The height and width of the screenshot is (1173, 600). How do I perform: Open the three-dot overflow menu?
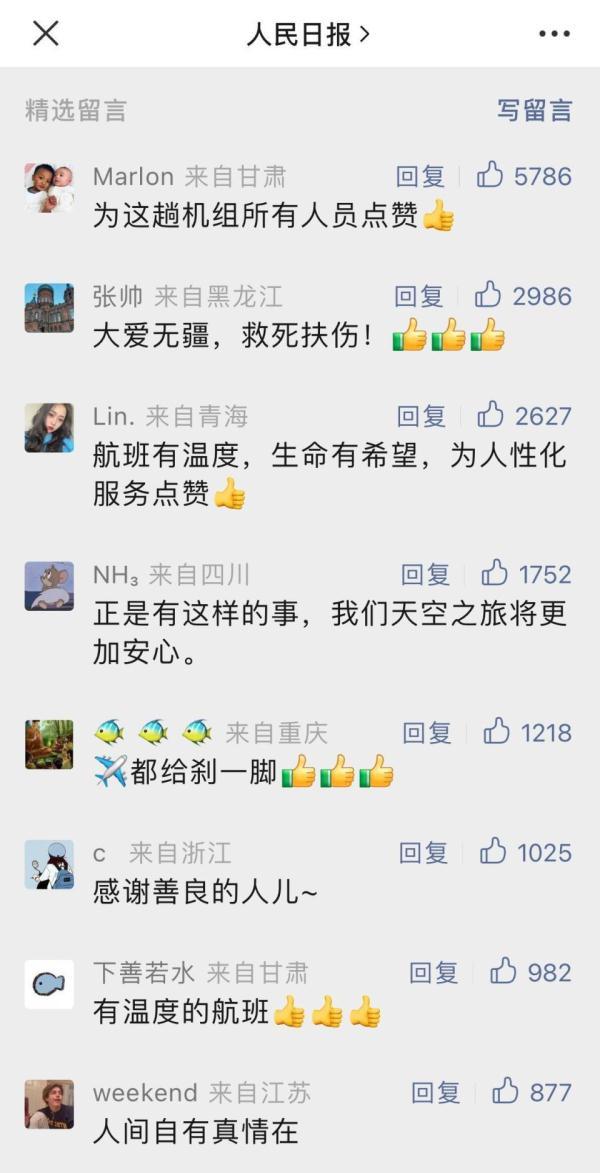click(x=554, y=34)
